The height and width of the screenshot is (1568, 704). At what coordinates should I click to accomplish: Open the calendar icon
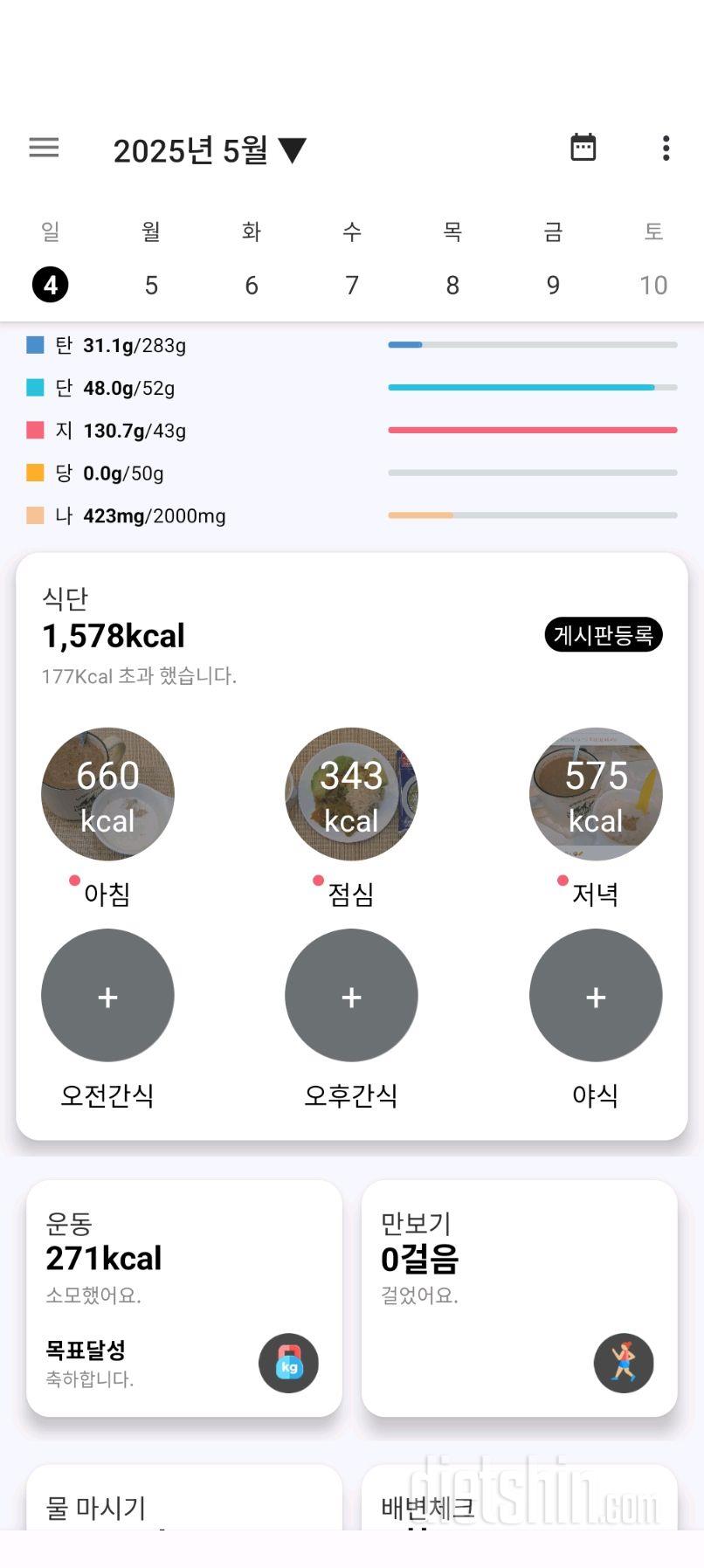coord(583,148)
